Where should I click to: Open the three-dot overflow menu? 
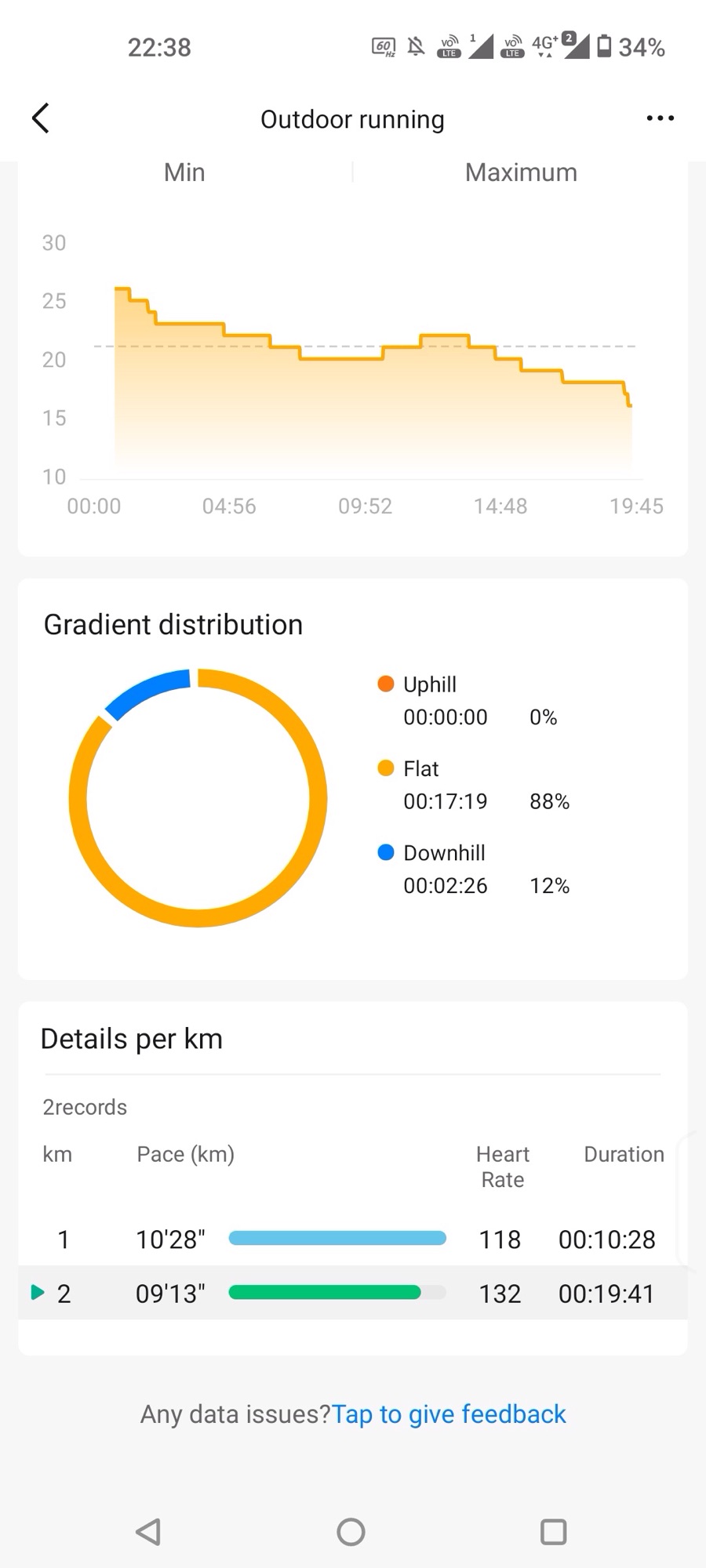(x=660, y=118)
